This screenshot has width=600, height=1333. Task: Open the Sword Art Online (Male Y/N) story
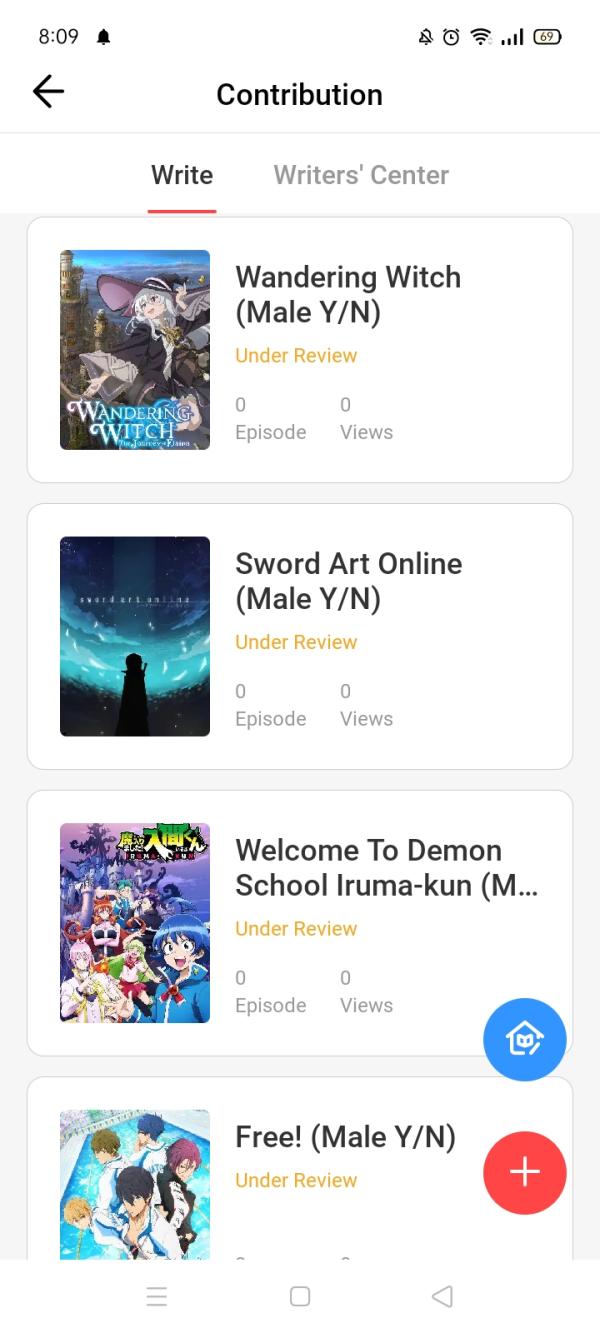pyautogui.click(x=347, y=581)
